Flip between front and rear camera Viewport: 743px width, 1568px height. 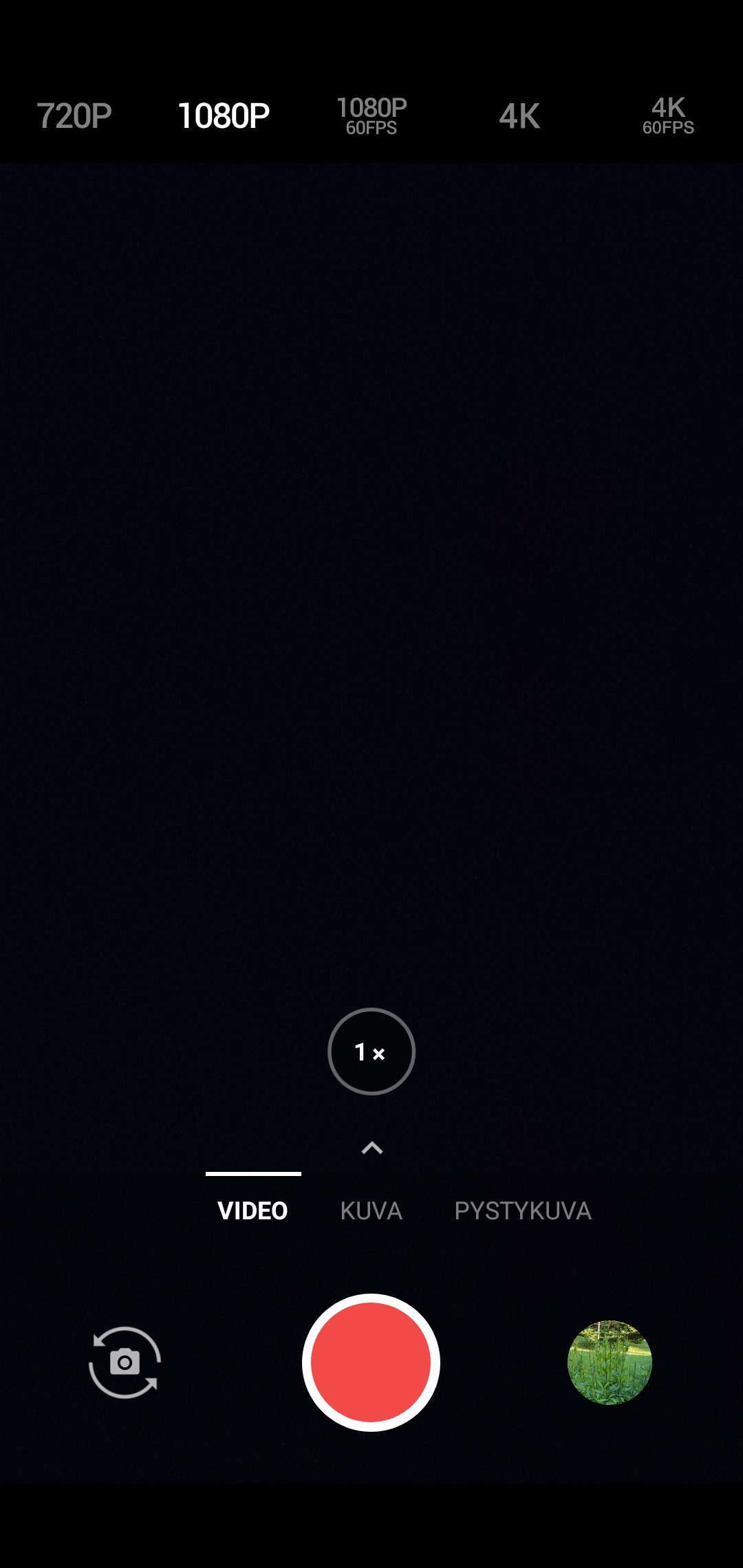pyautogui.click(x=125, y=1362)
